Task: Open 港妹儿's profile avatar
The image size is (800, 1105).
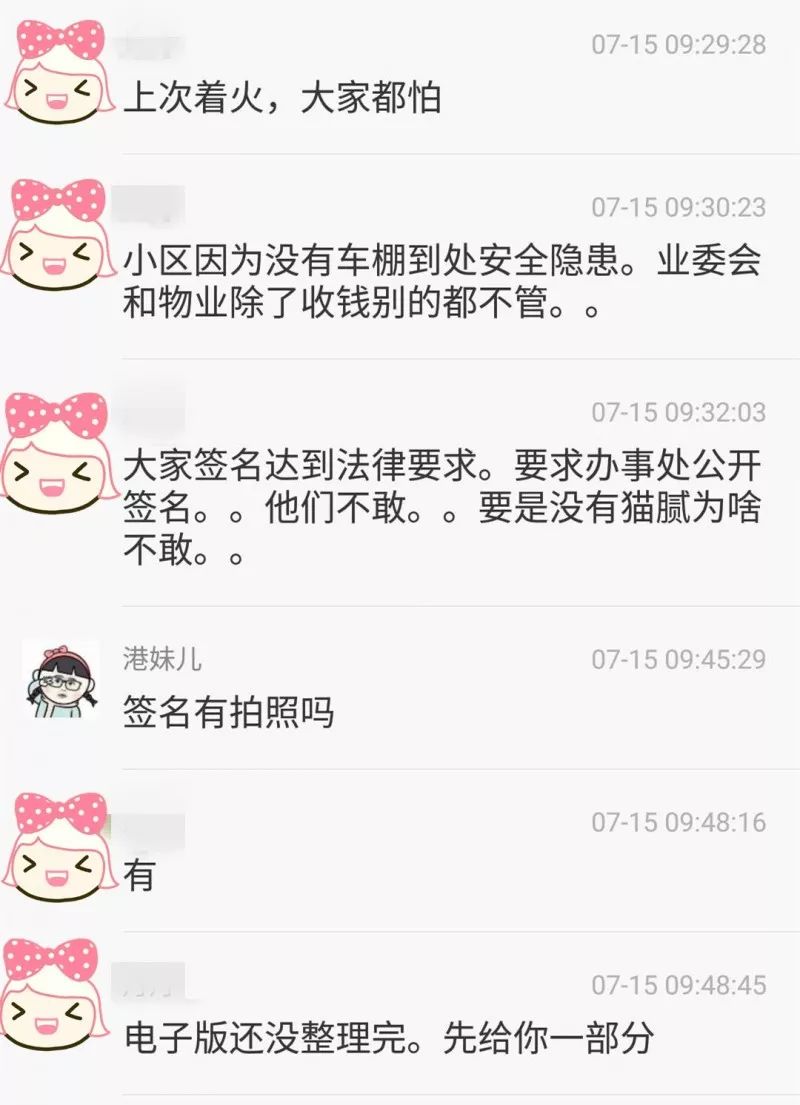Action: [x=60, y=681]
